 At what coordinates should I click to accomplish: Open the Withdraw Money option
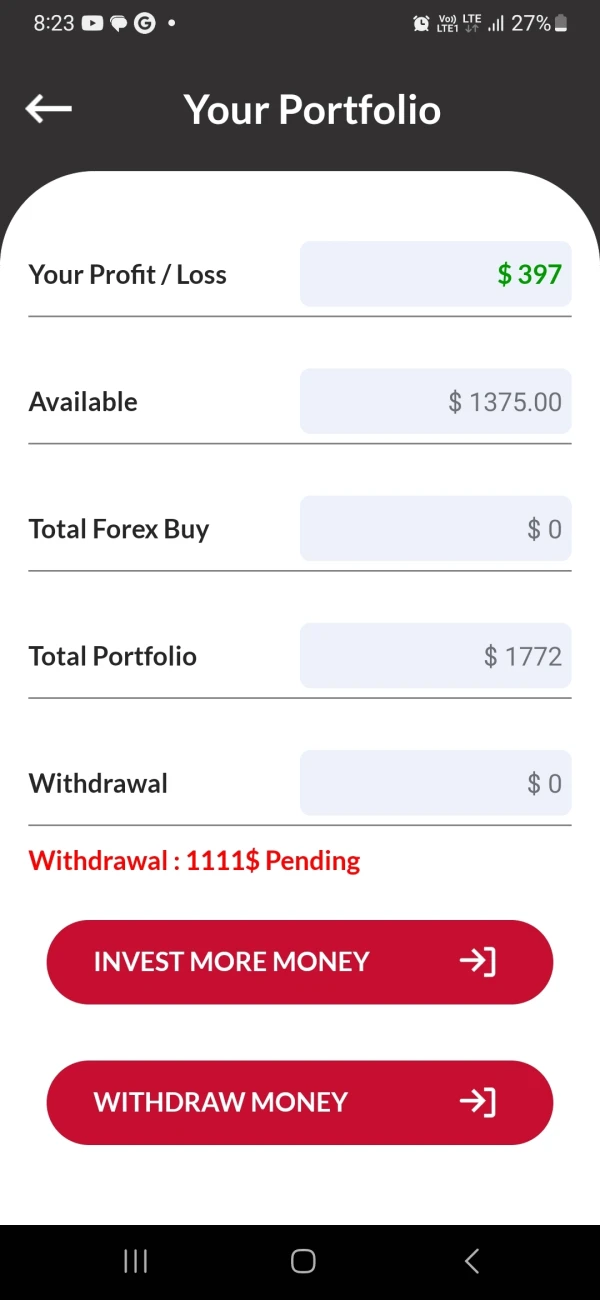(x=299, y=1102)
